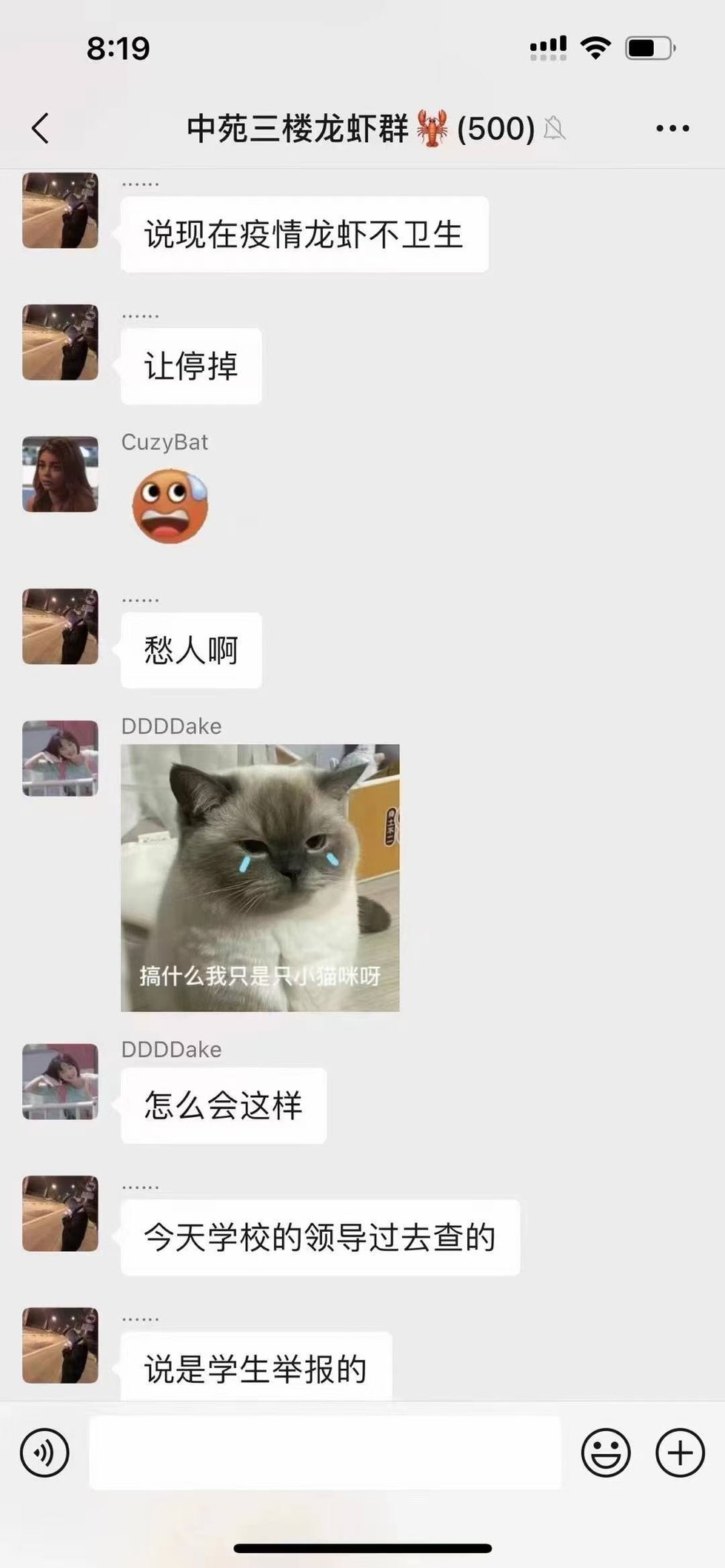The image size is (725, 1568).
Task: Go back to the chat list
Action: pos(41,128)
